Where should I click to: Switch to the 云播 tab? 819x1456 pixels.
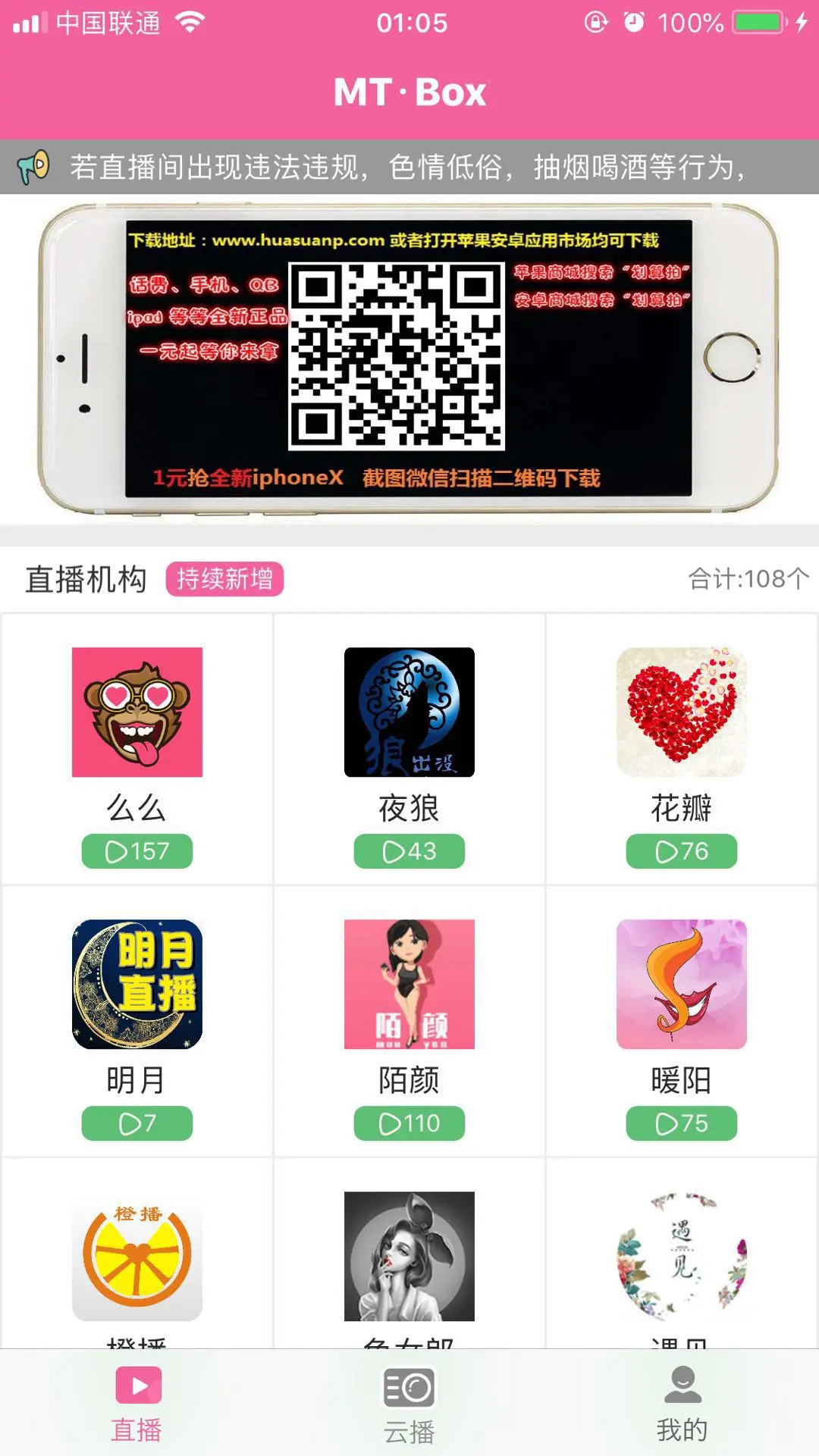tap(409, 1404)
